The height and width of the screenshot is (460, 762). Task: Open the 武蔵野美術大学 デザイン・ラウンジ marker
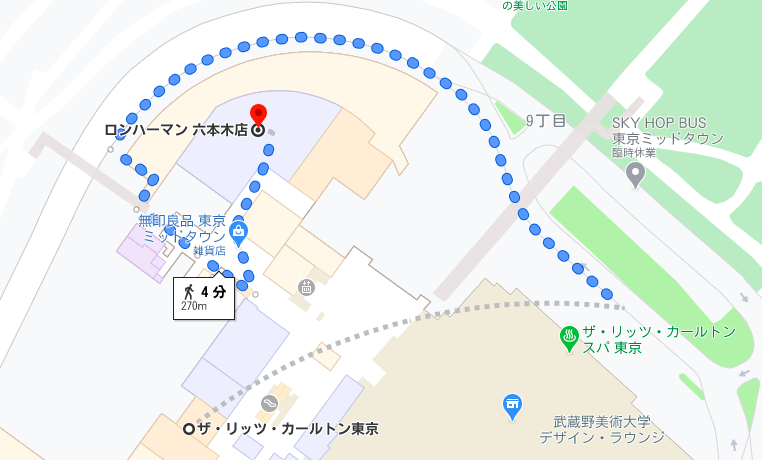(x=512, y=405)
